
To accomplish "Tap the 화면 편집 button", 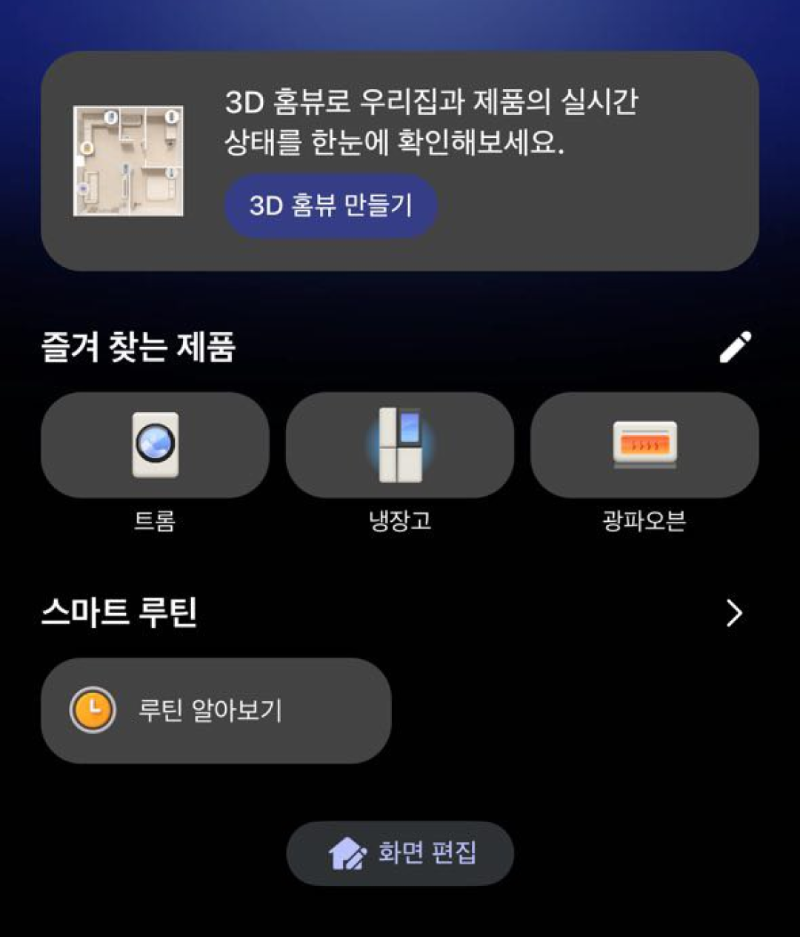I will [x=400, y=853].
